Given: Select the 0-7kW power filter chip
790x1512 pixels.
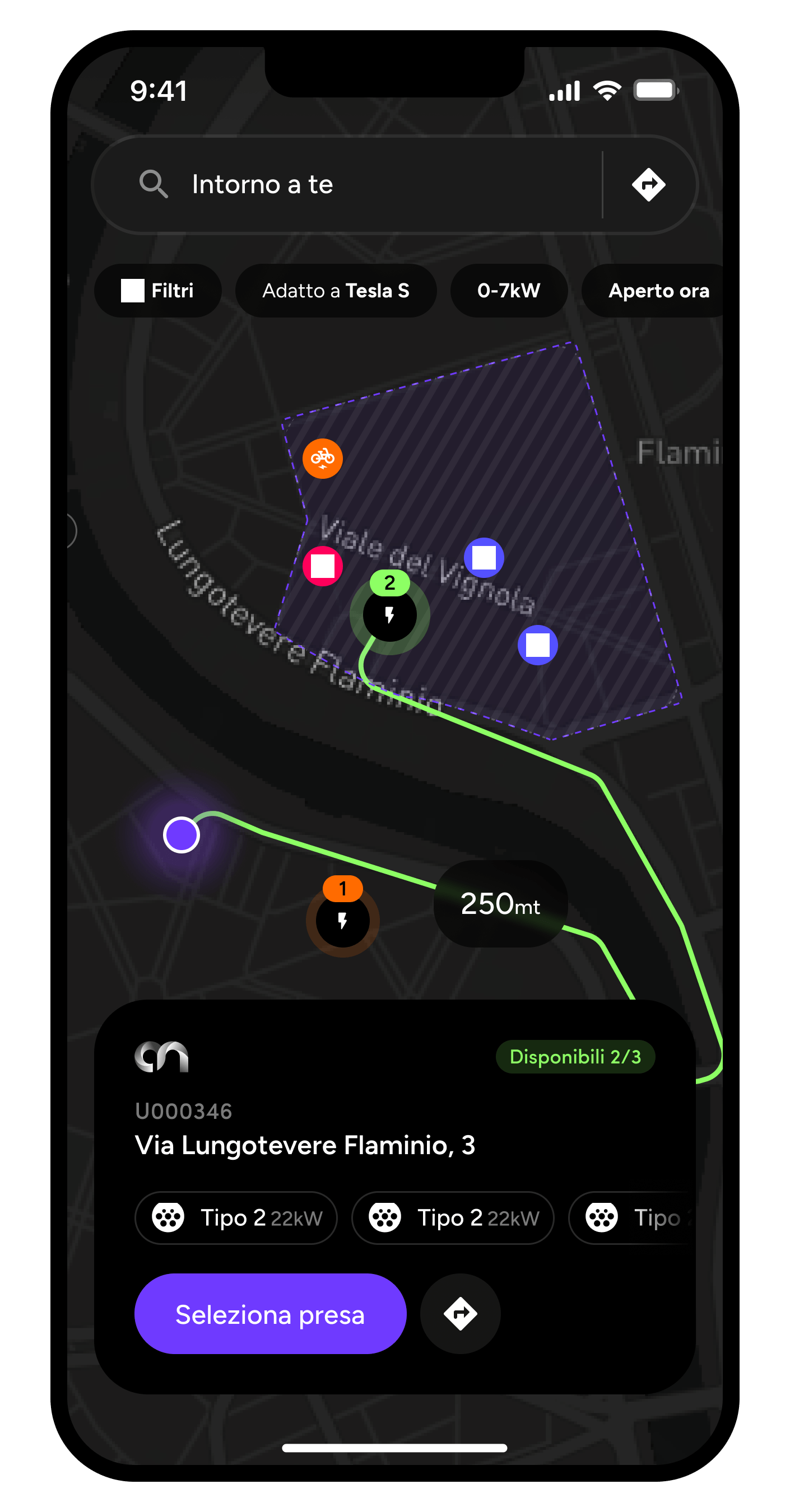Looking at the screenshot, I should click(509, 291).
